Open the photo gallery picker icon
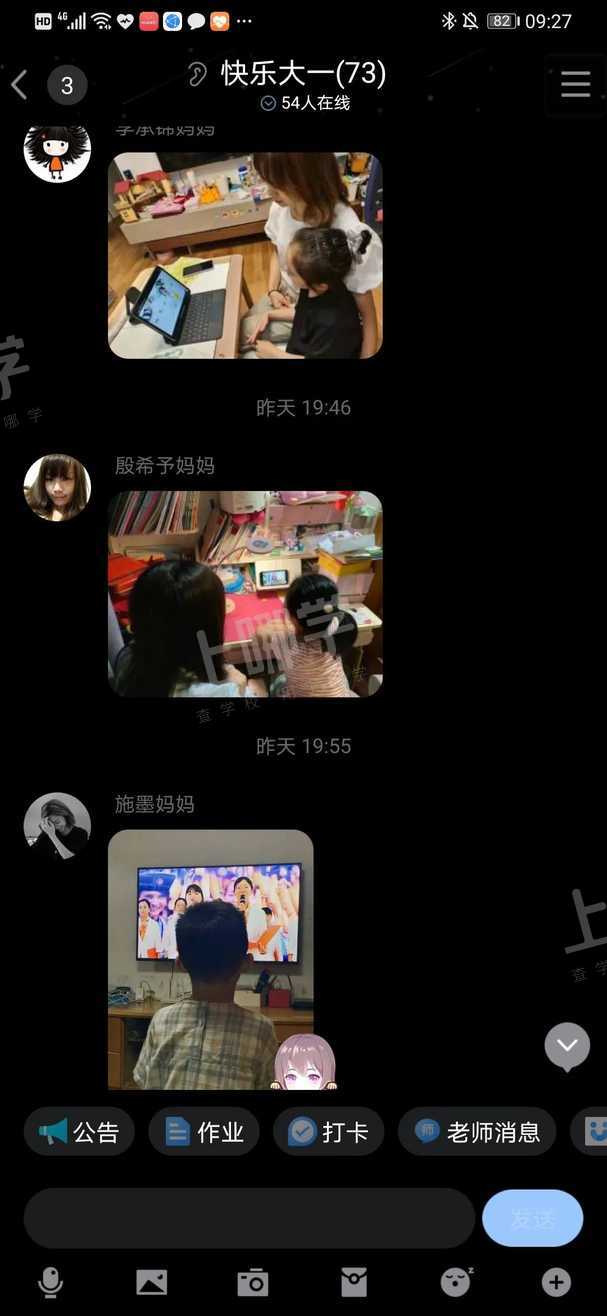The height and width of the screenshot is (1316, 607). click(152, 1282)
